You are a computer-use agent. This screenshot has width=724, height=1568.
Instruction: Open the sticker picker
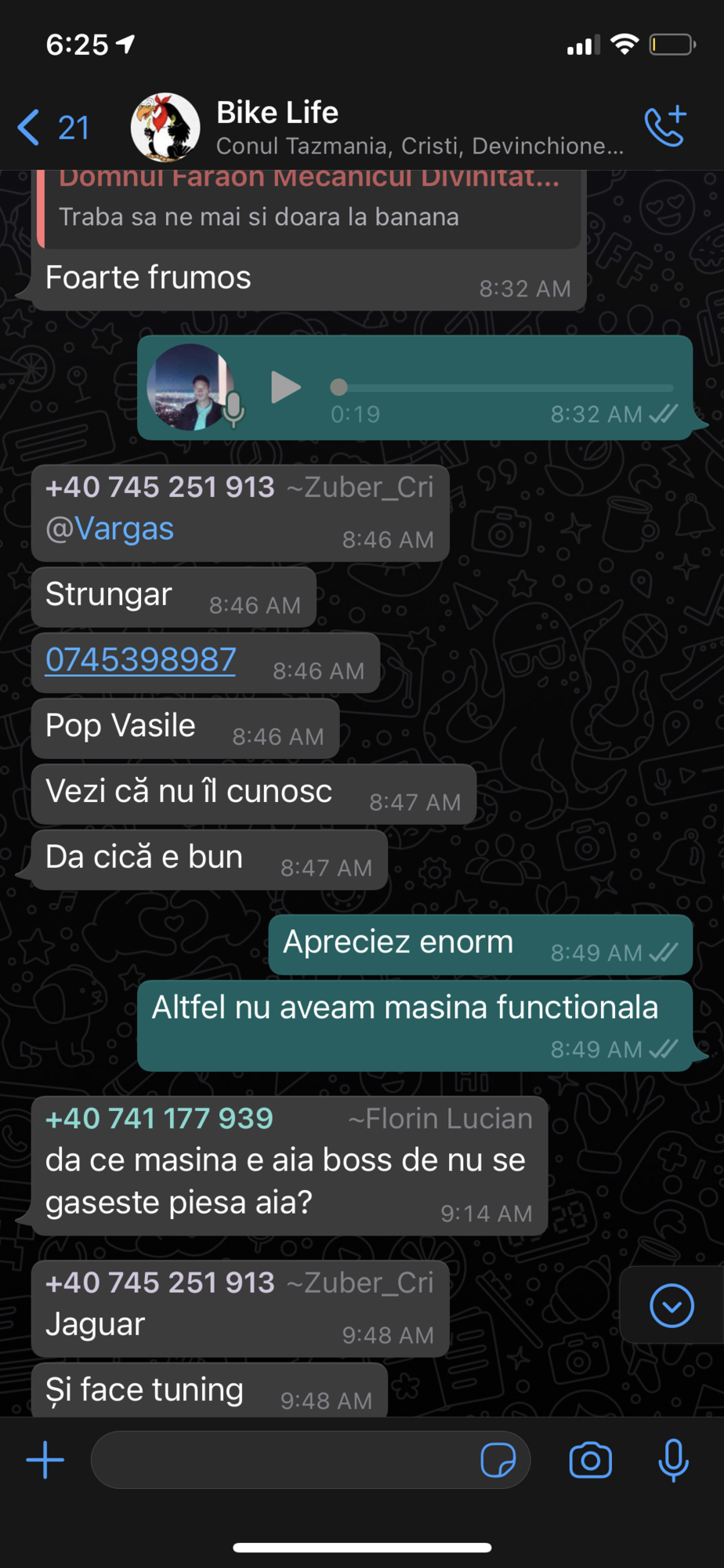coord(498,1461)
